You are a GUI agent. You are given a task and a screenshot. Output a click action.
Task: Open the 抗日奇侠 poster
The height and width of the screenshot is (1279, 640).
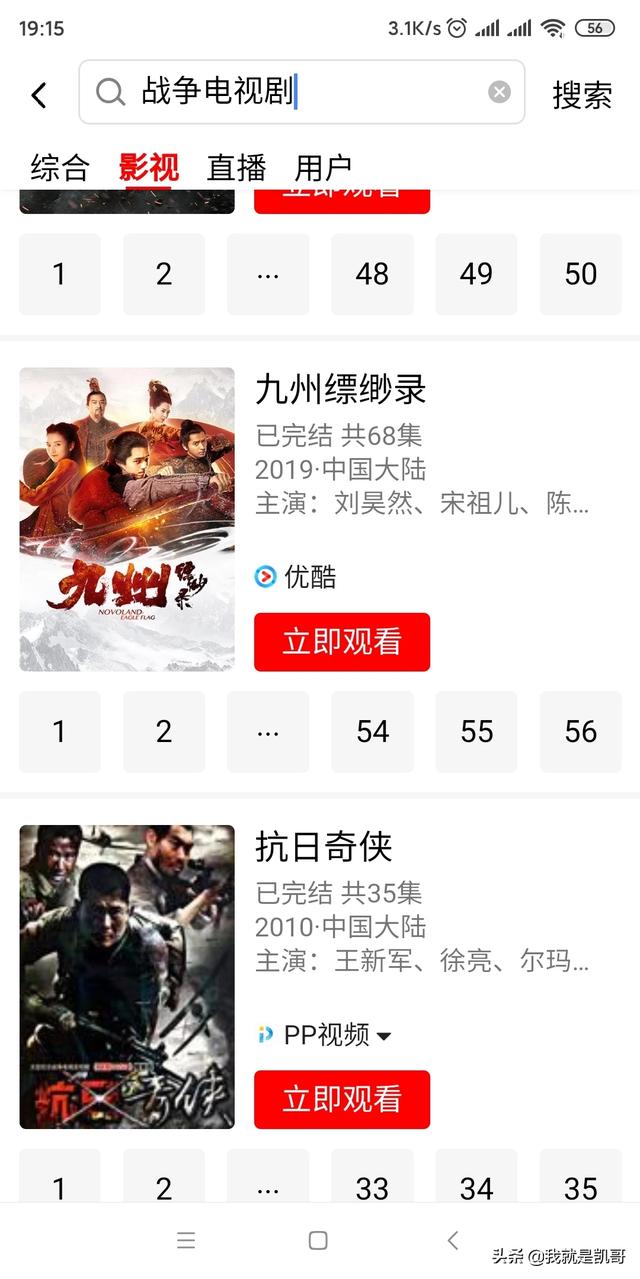(127, 976)
